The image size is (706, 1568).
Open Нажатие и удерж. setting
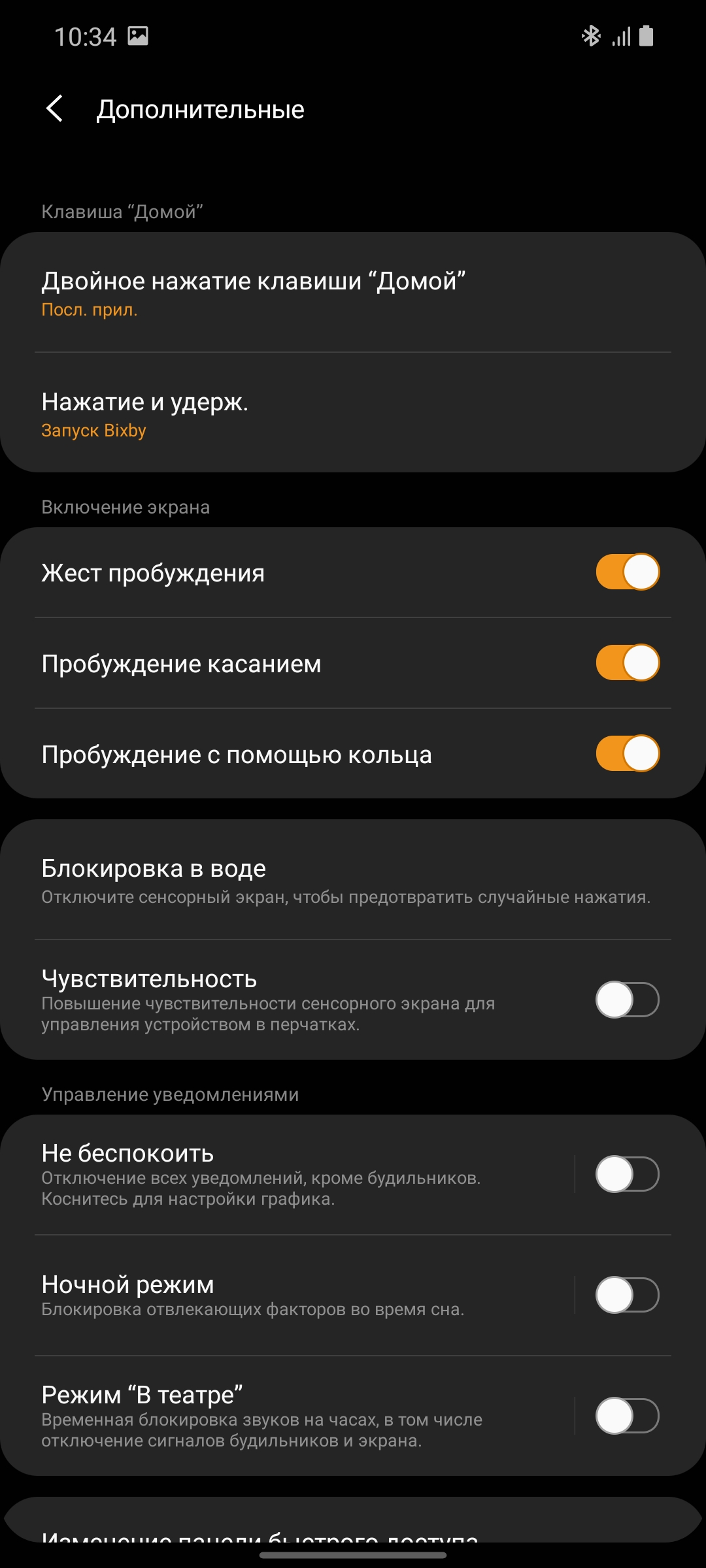(x=353, y=414)
